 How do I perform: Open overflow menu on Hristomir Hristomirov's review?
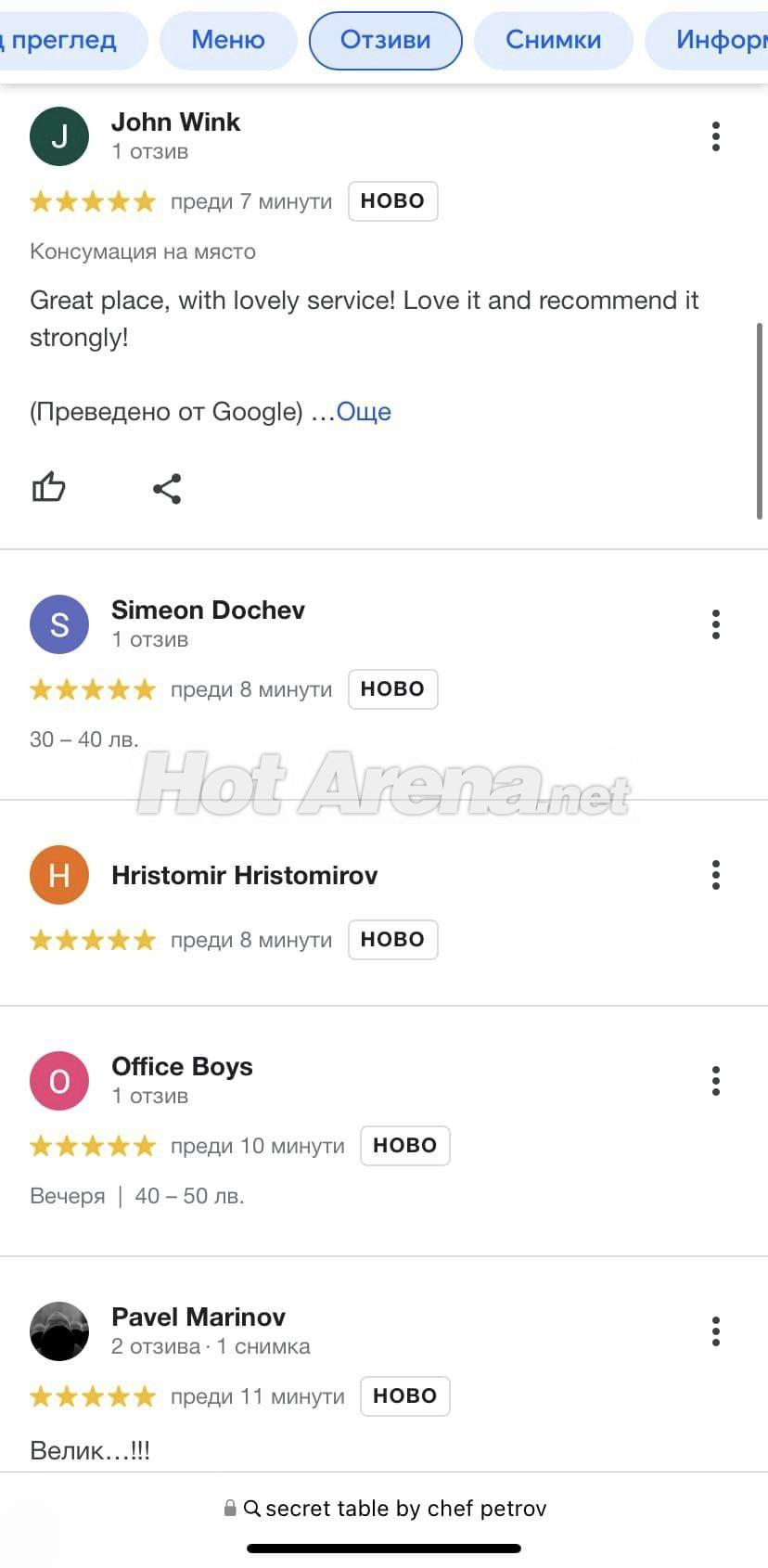click(x=715, y=875)
